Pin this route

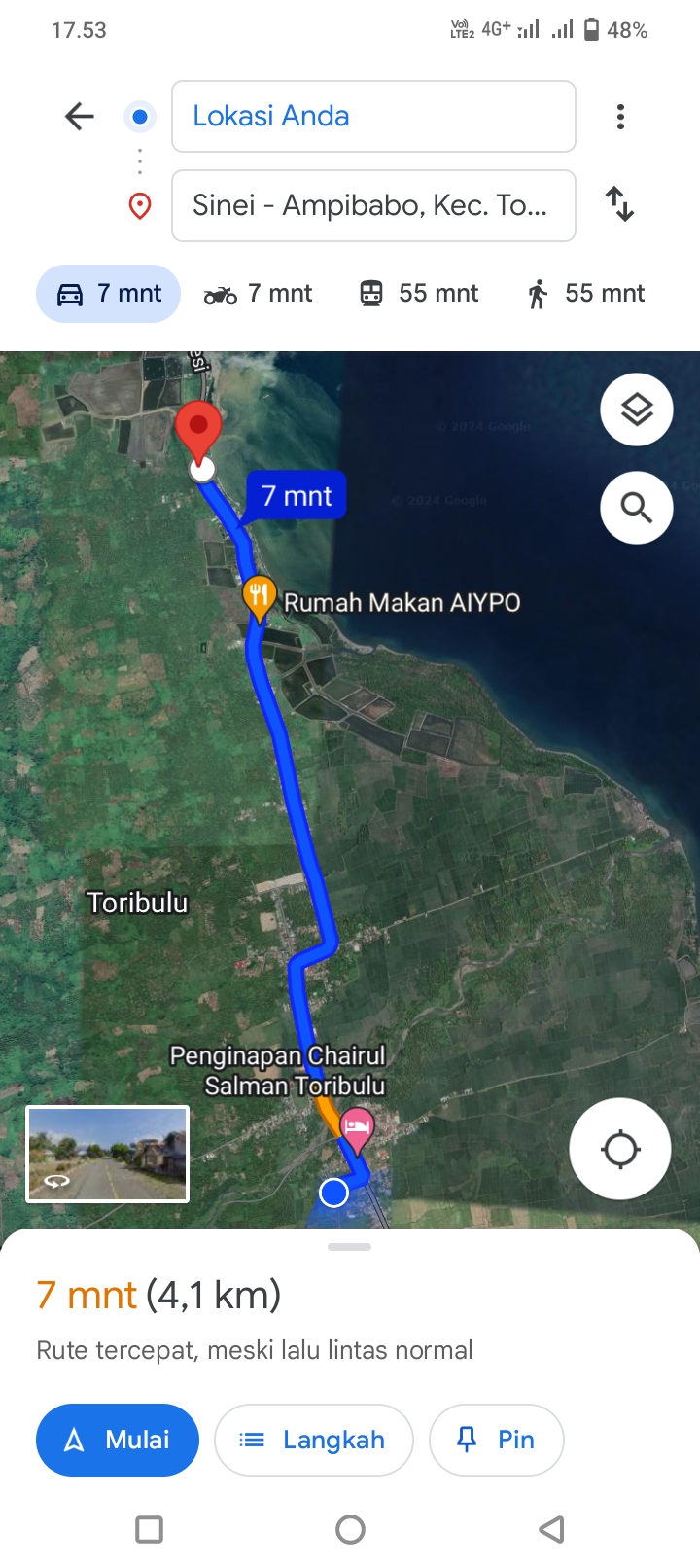pos(497,1440)
